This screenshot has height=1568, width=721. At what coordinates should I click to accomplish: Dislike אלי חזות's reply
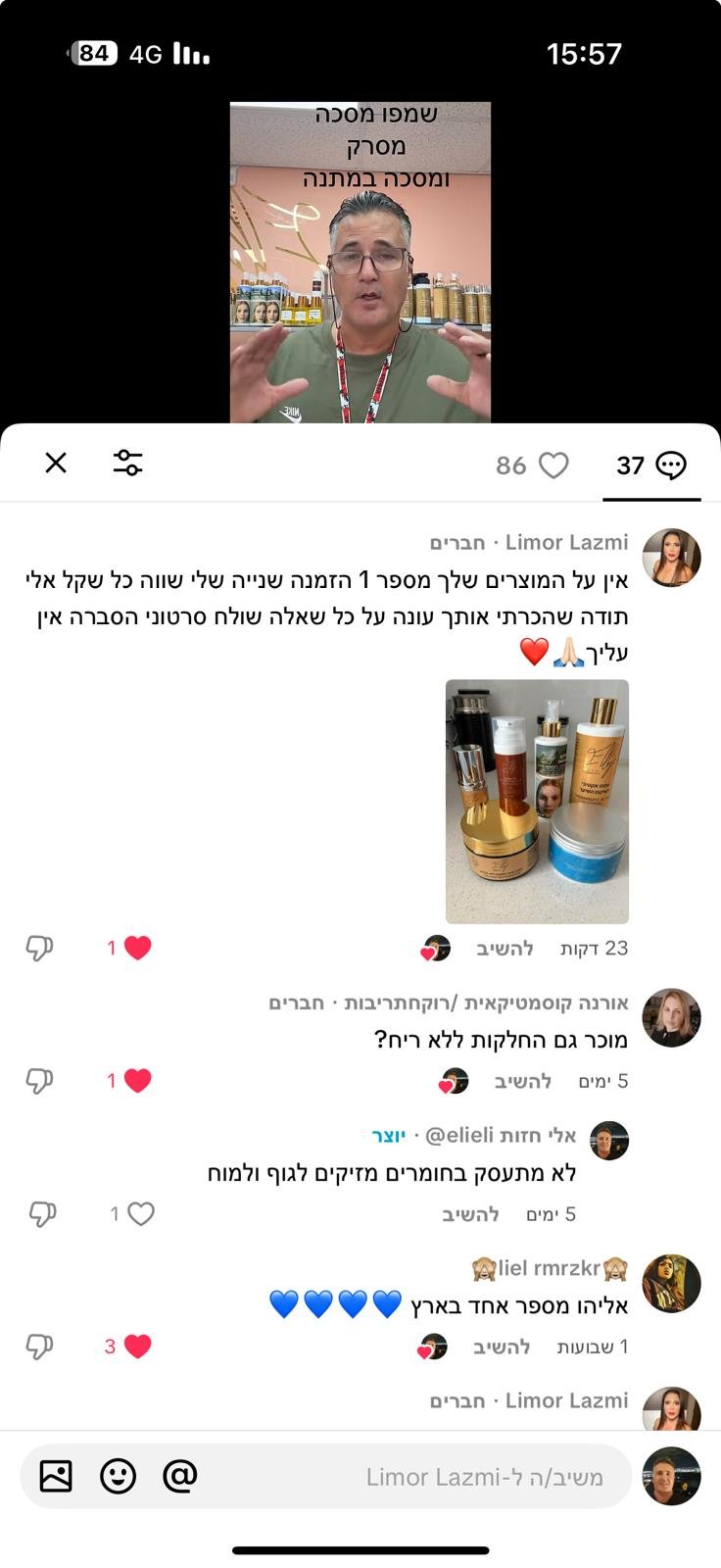click(x=41, y=1214)
